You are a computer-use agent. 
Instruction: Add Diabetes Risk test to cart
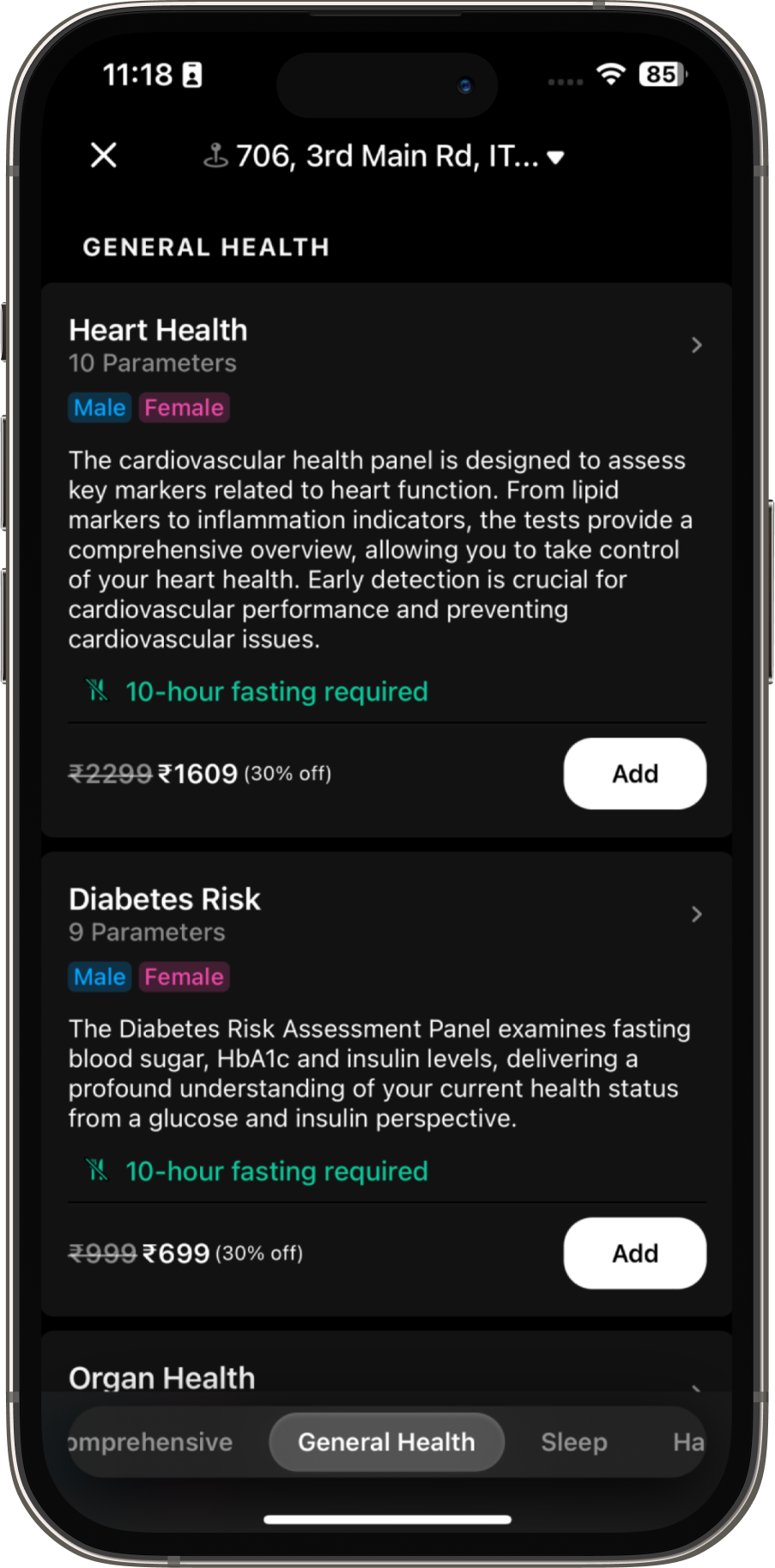(634, 1253)
